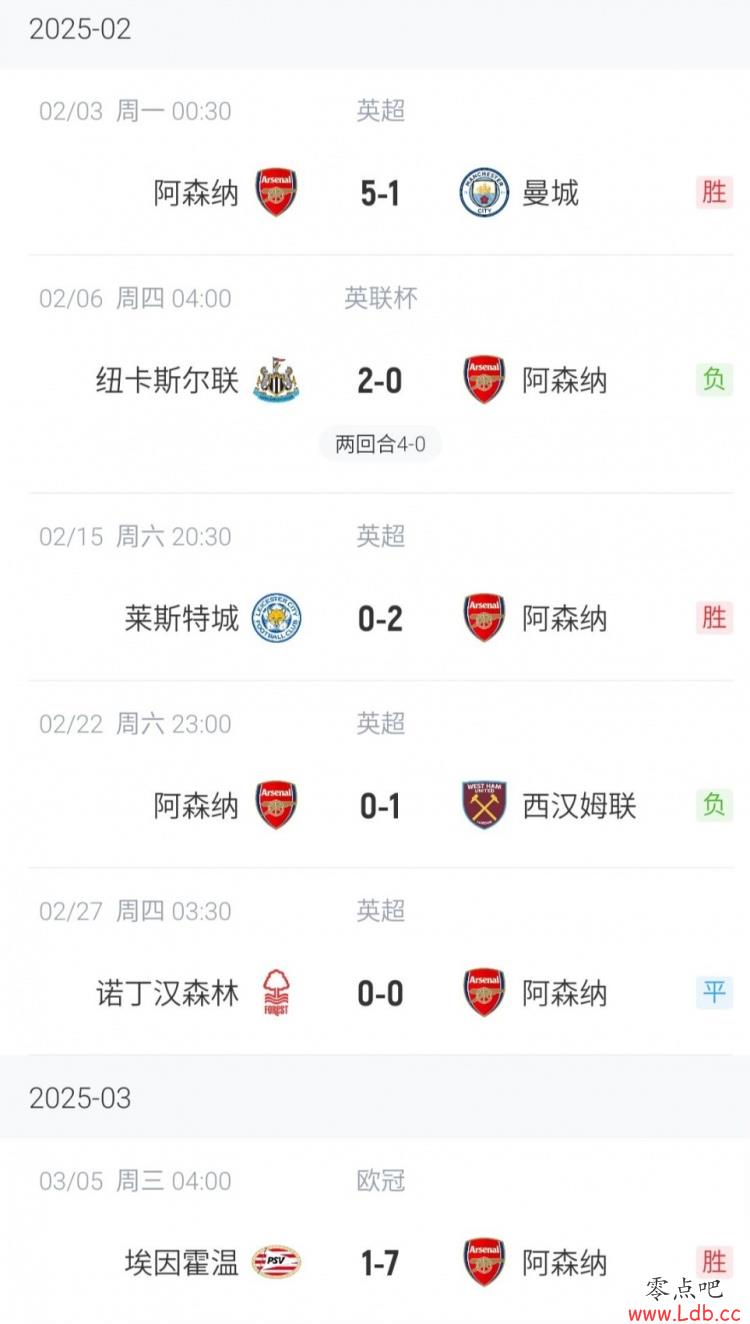
Task: Open the 莱斯特城 0-2 Arsenal match
Action: (375, 587)
